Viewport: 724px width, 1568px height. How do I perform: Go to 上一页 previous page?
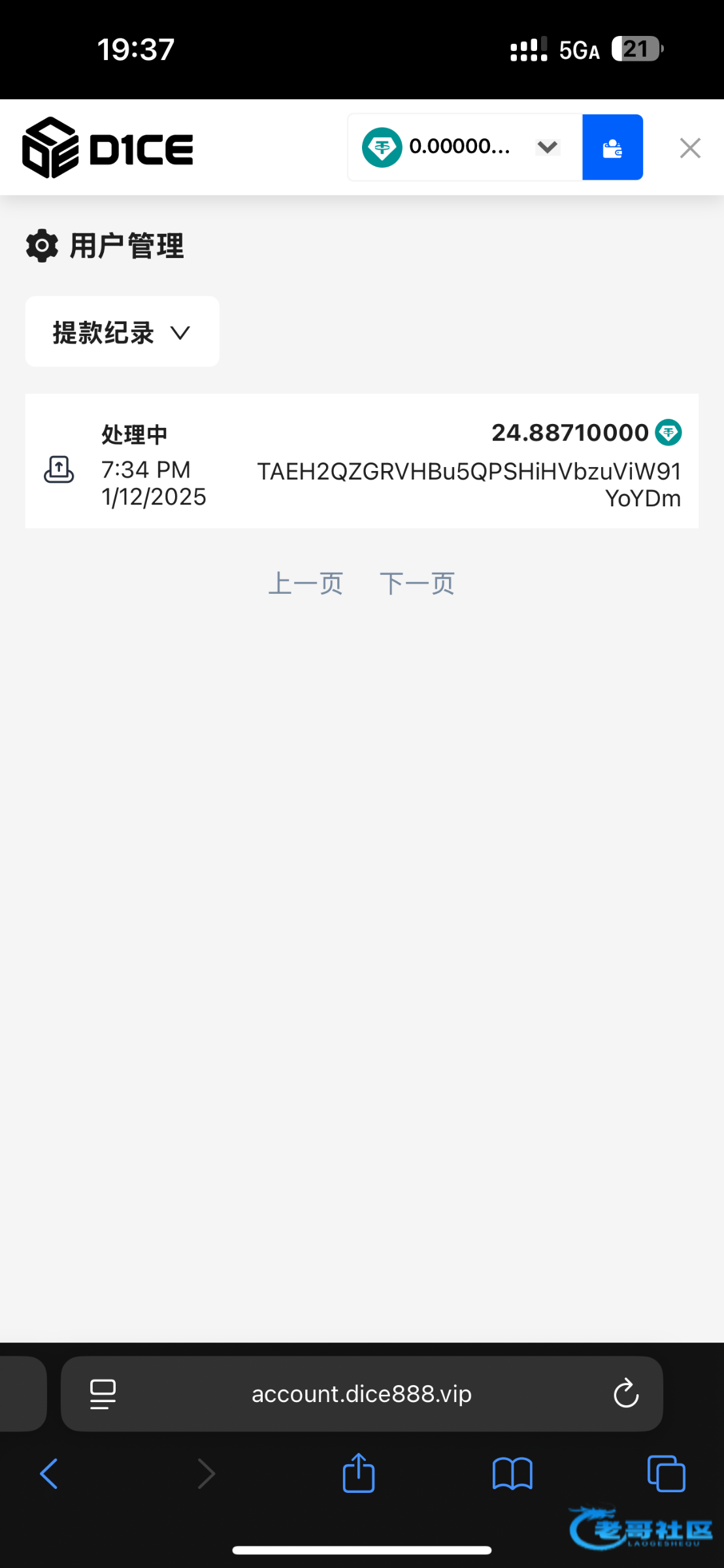pyautogui.click(x=306, y=583)
